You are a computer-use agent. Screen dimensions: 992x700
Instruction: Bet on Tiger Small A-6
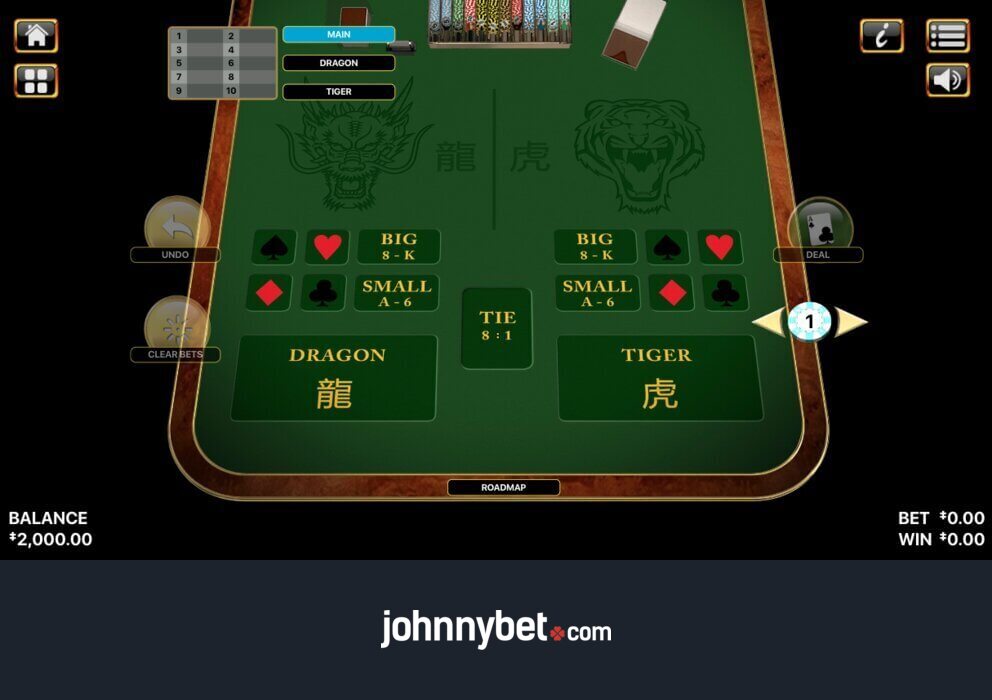[597, 293]
